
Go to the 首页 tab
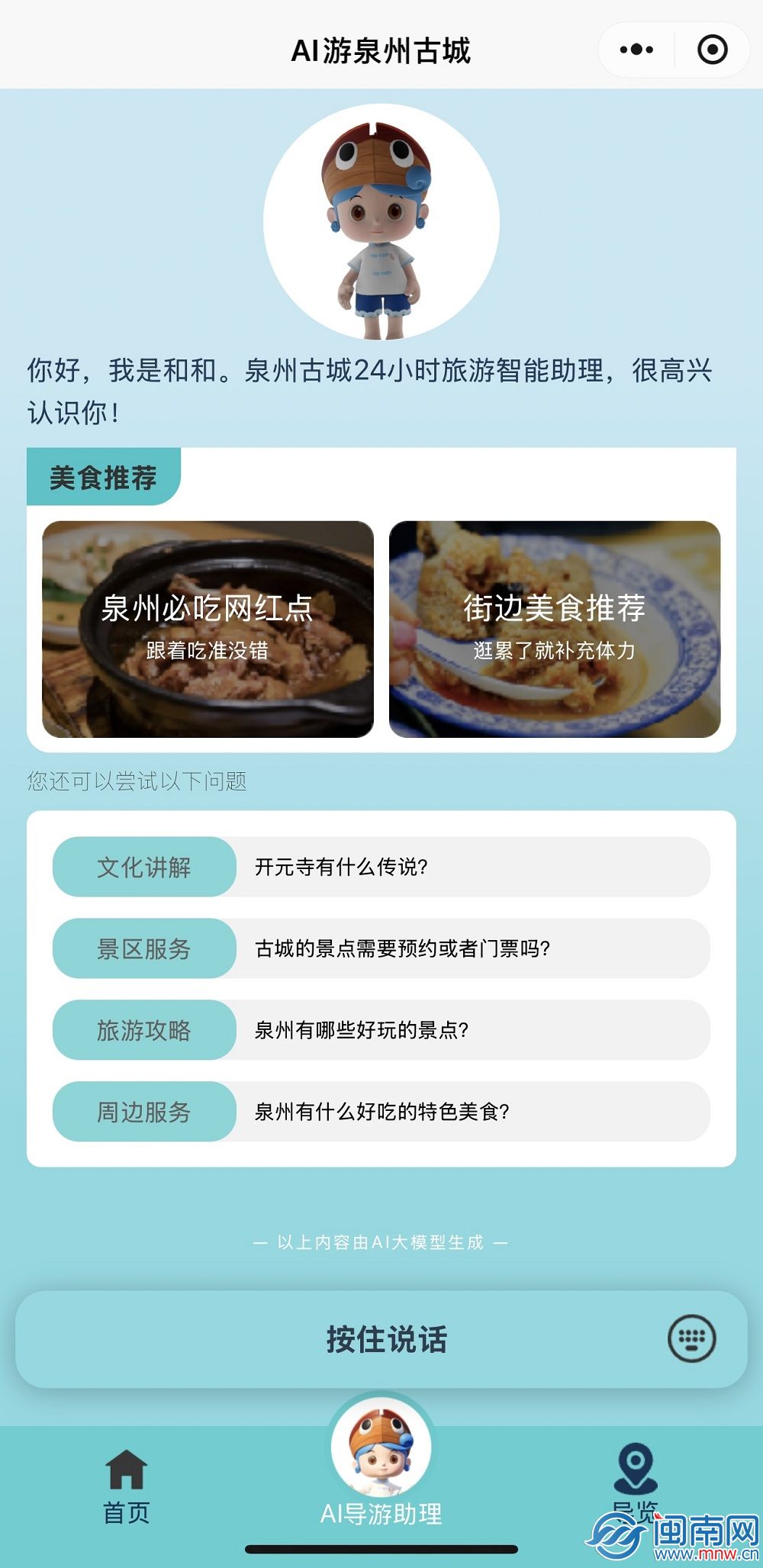127,1486
